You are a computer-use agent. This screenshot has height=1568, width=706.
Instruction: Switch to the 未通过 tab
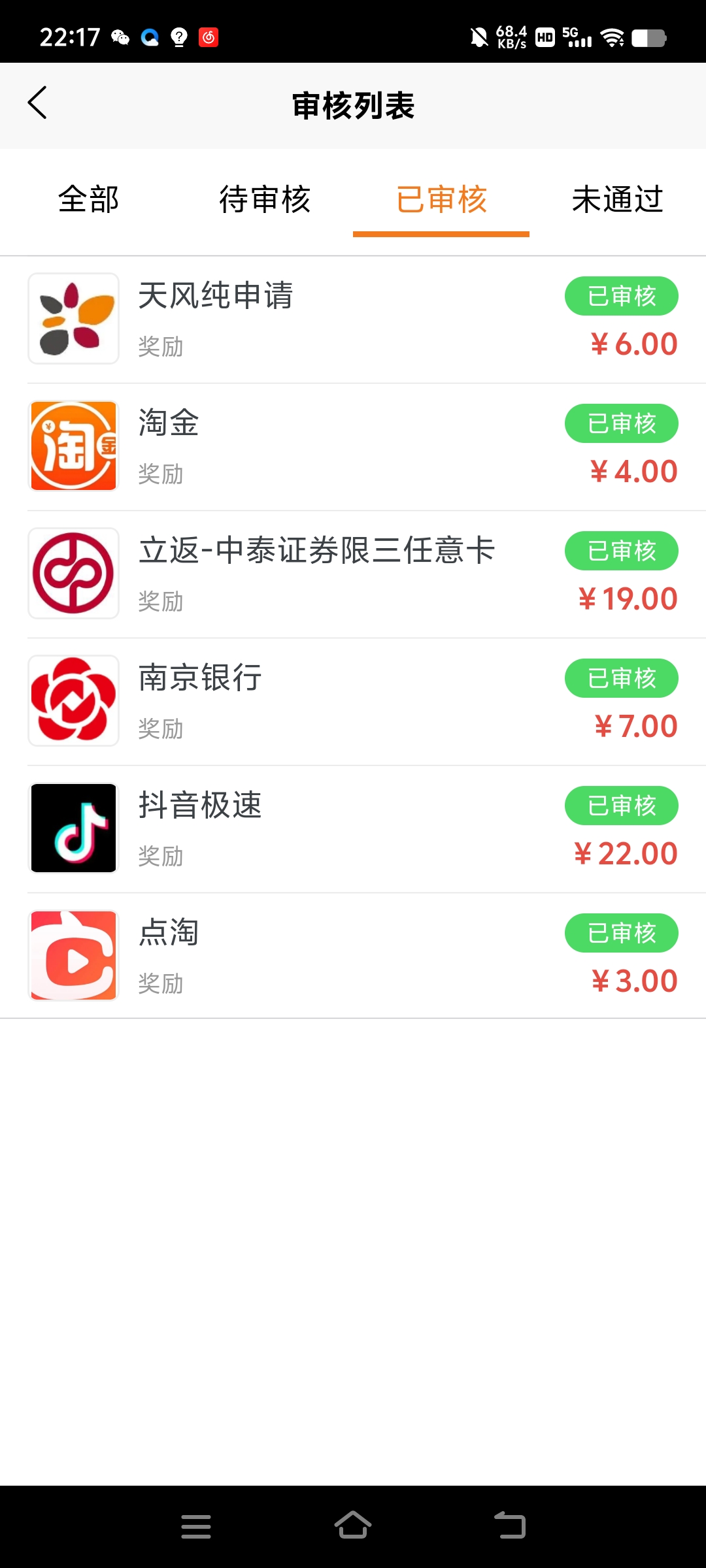click(x=618, y=199)
